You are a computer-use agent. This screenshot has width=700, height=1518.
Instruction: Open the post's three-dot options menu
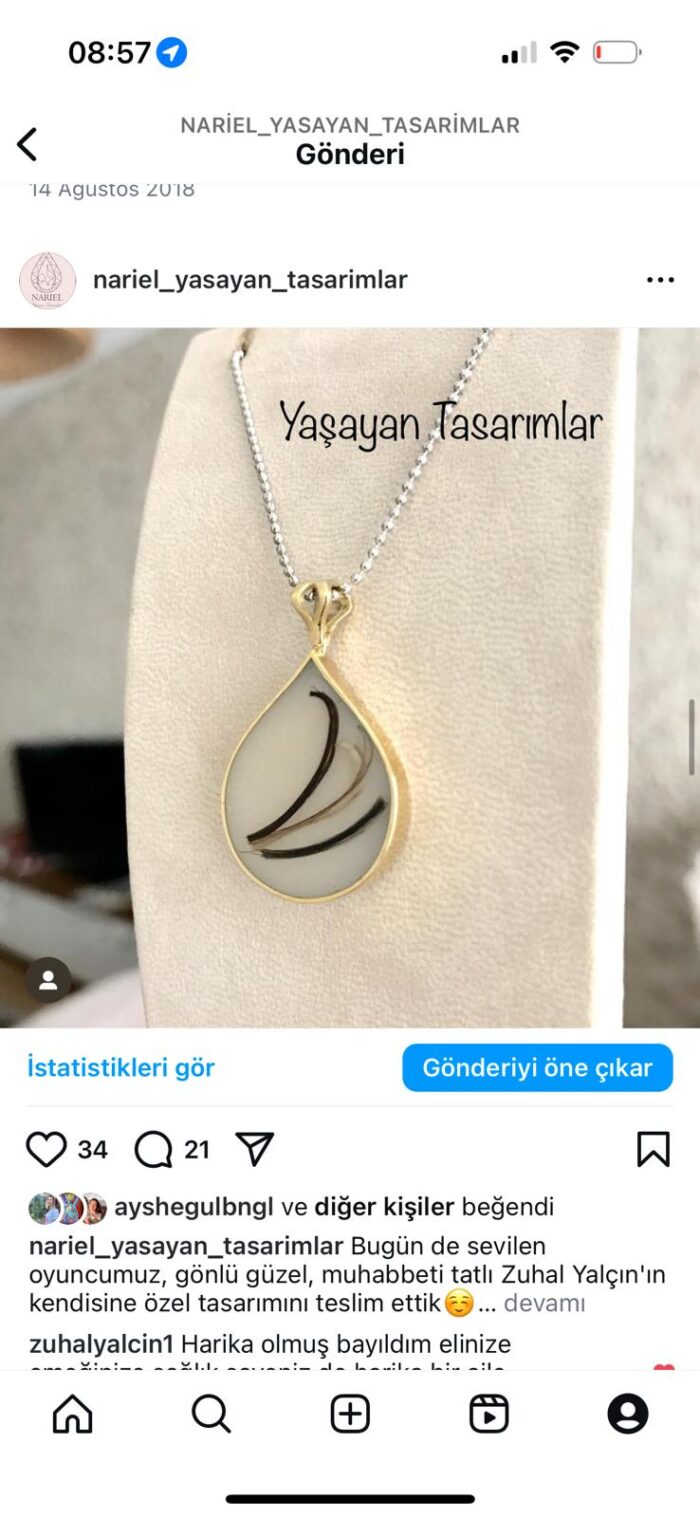click(x=660, y=280)
